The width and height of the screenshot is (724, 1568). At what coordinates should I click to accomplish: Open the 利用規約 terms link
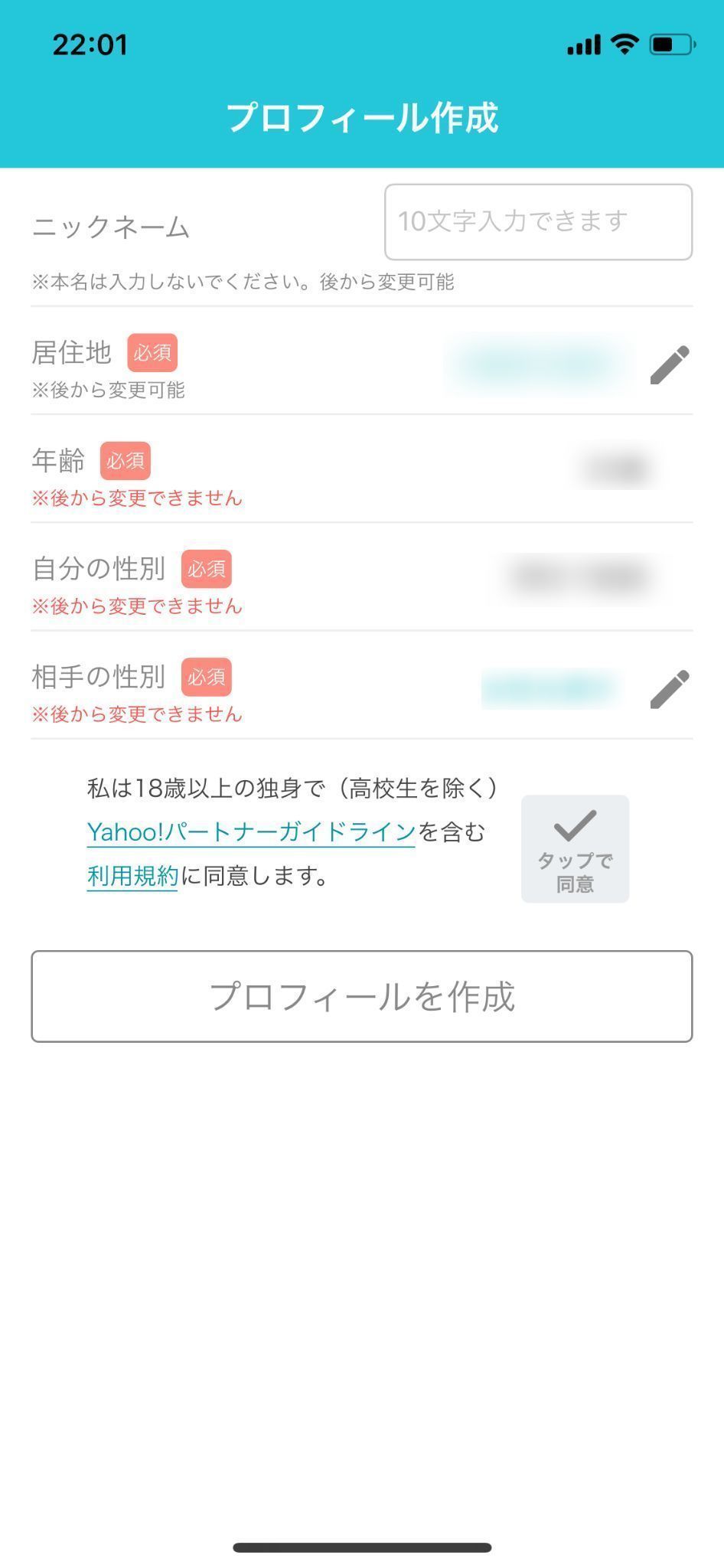coord(132,876)
